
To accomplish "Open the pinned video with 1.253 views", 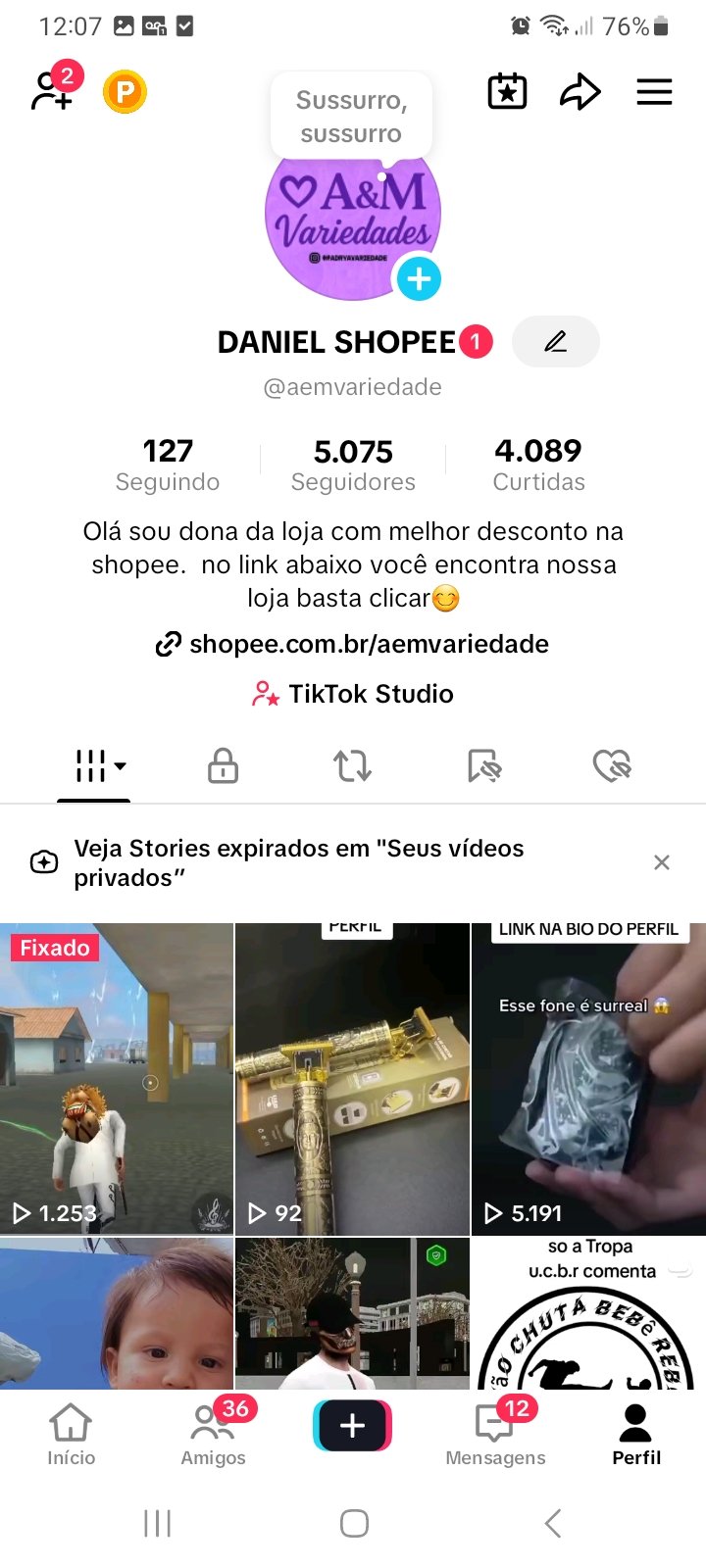I will pos(117,1078).
